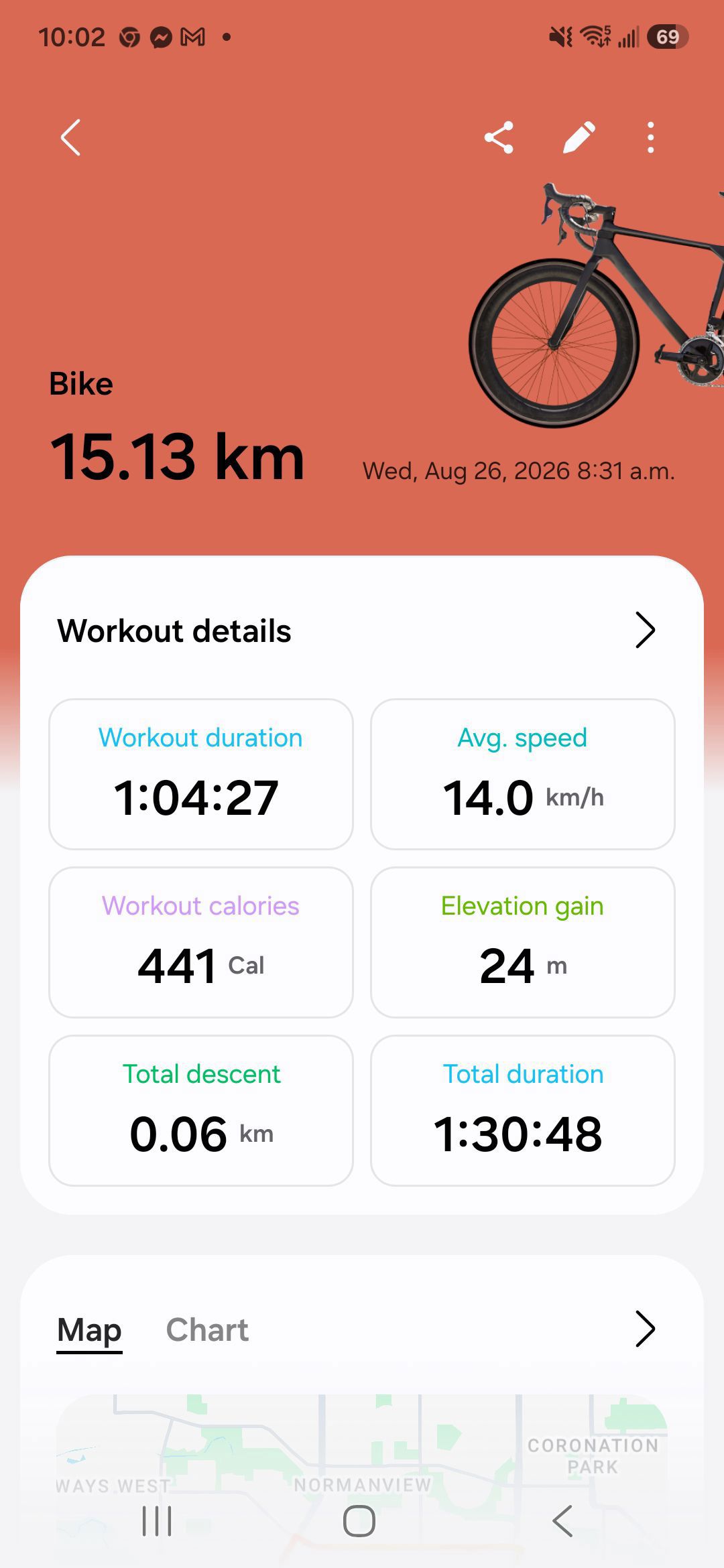Share this bike workout
Viewport: 724px width, 1568px height.
(x=499, y=137)
